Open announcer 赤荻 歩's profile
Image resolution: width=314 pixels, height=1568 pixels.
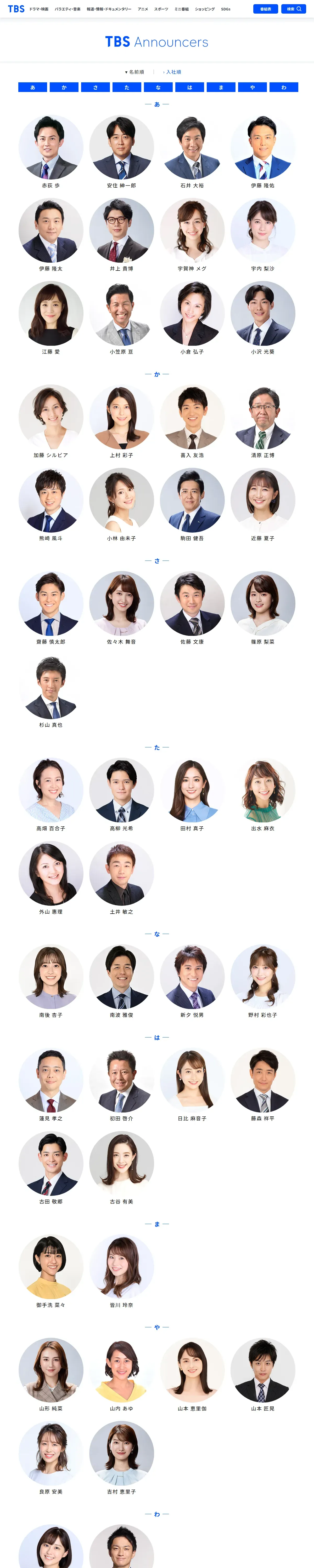(x=51, y=152)
